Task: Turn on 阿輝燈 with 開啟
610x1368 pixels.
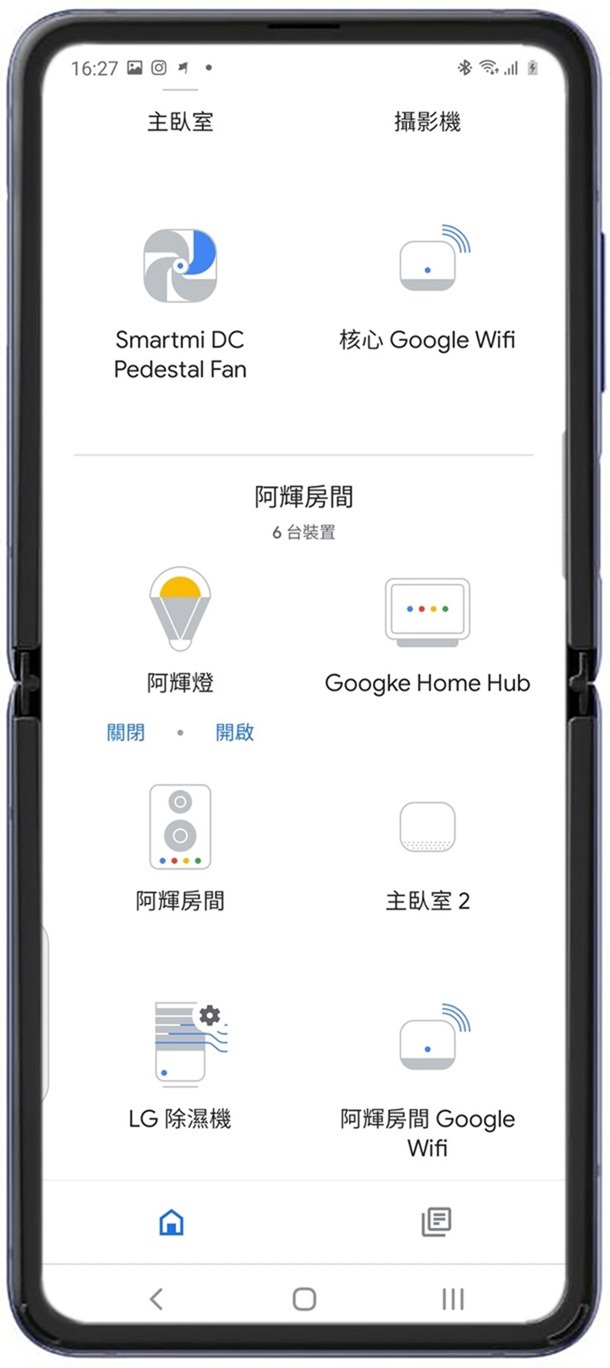Action: click(235, 733)
